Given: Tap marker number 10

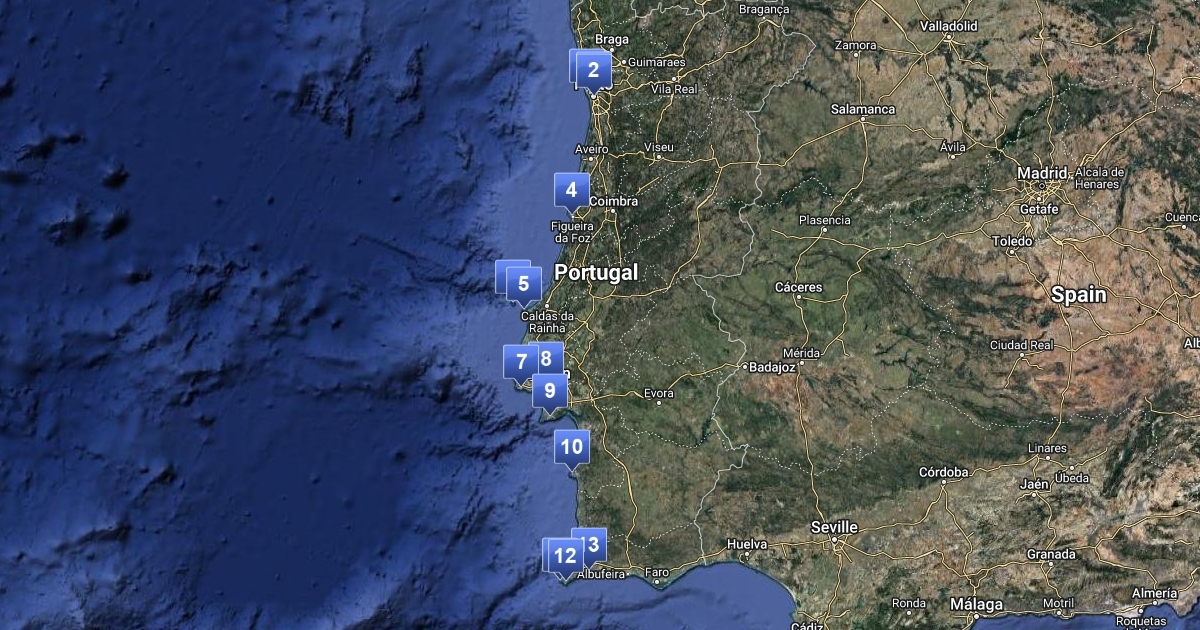Looking at the screenshot, I should (x=572, y=447).
